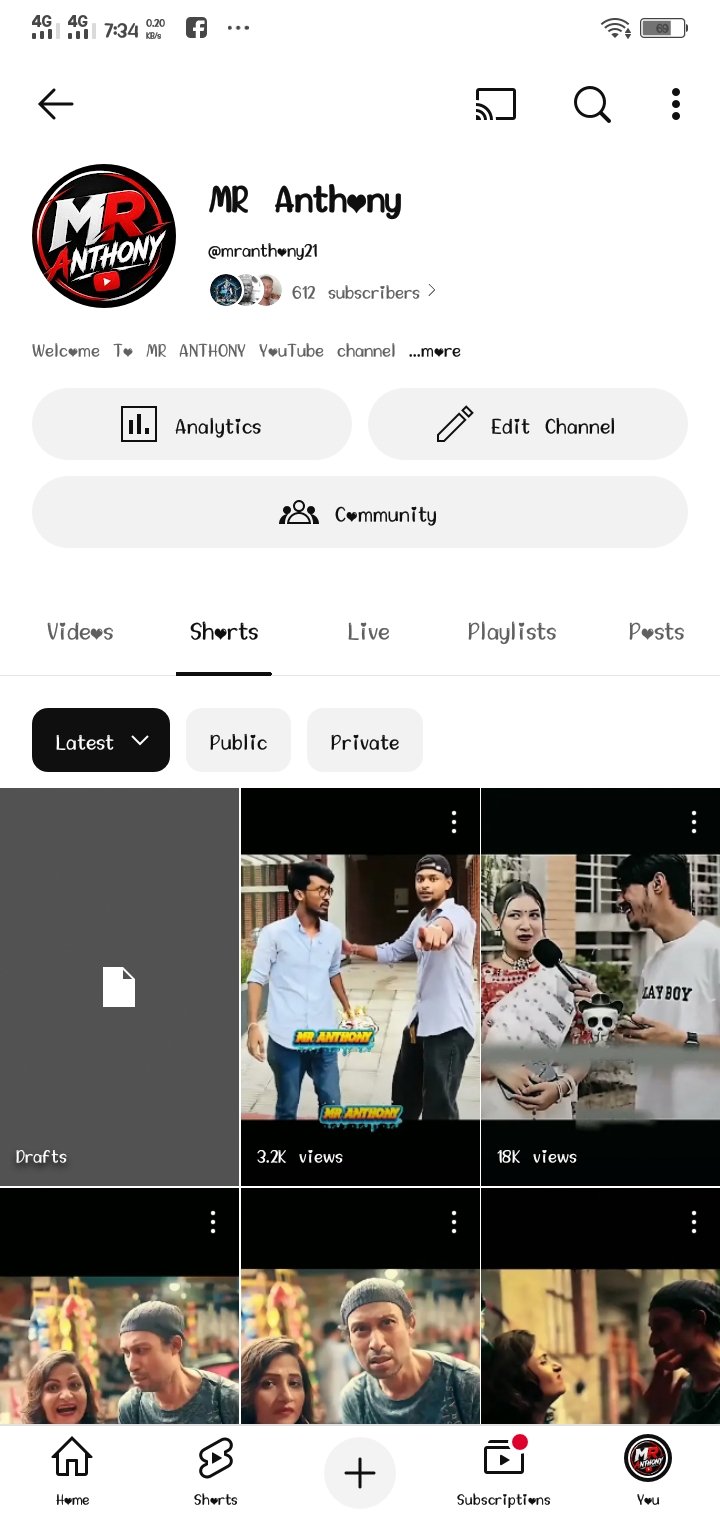This screenshot has width=720, height=1520.
Task: Open the search magnifier icon
Action: (x=592, y=104)
